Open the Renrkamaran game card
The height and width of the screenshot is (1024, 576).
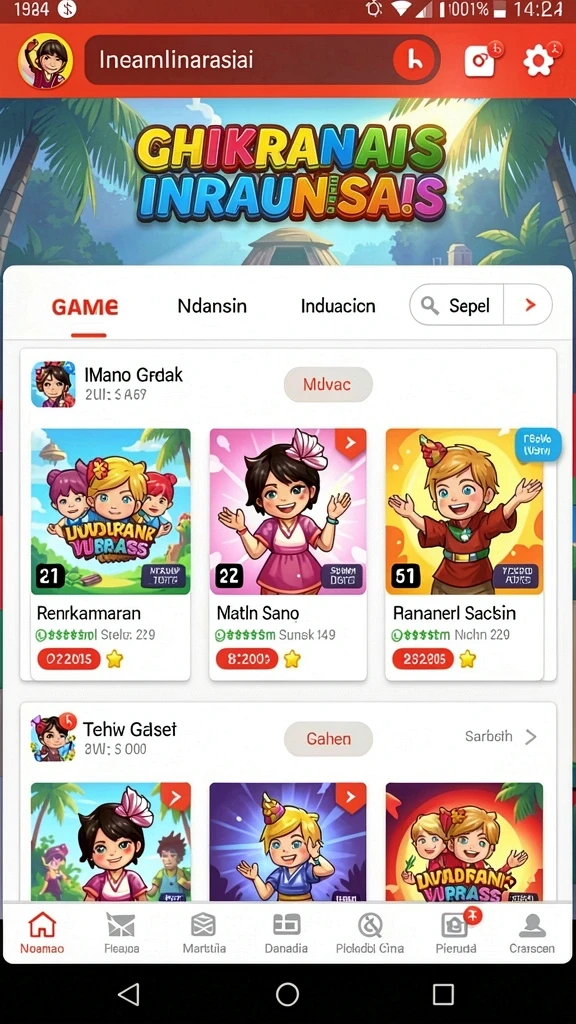click(111, 554)
